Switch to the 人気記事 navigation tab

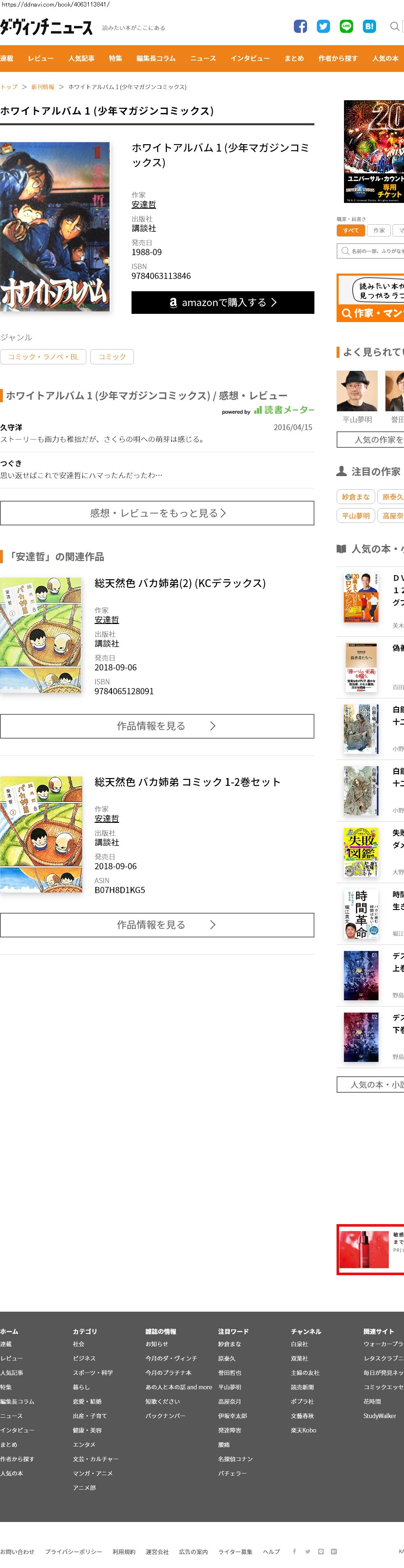pos(81,58)
